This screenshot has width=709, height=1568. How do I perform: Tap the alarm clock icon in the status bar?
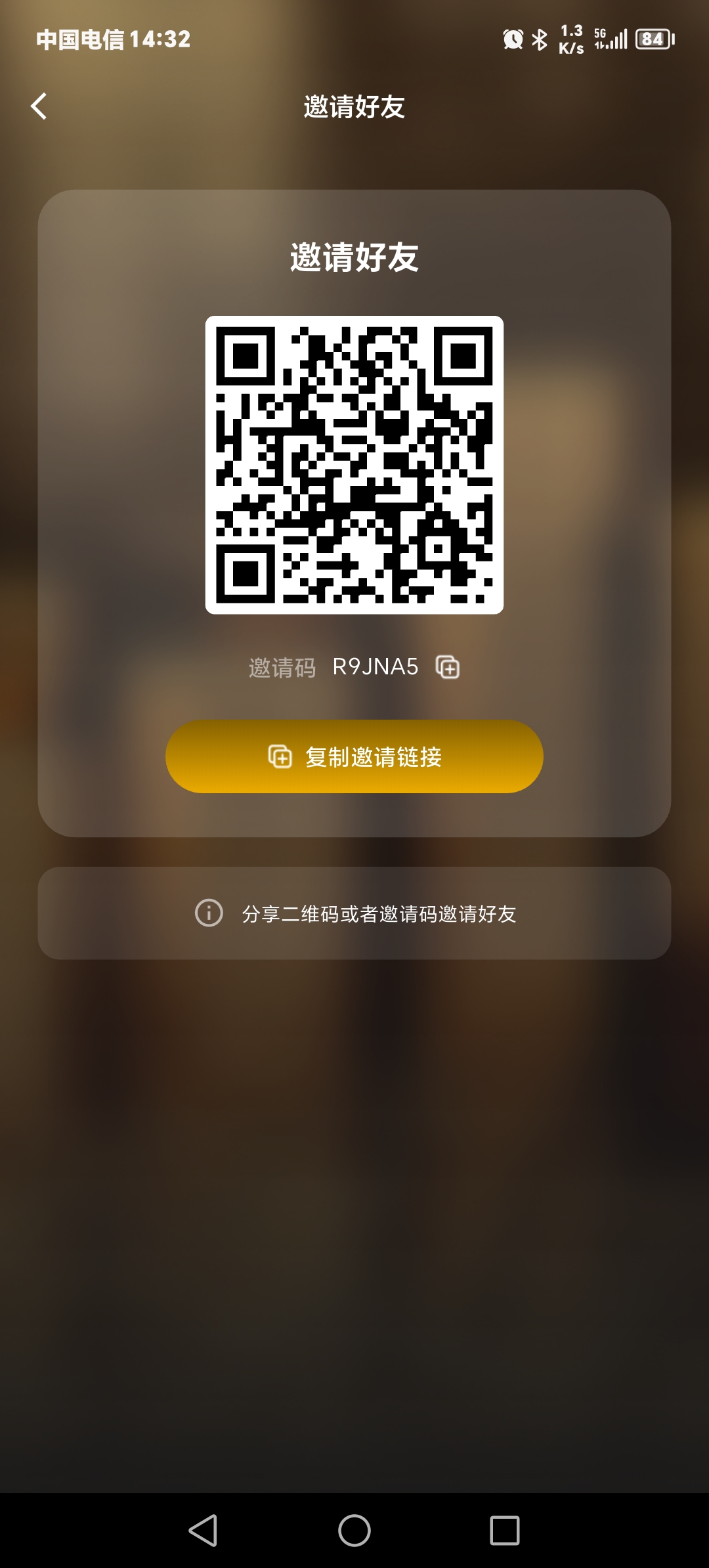point(513,39)
